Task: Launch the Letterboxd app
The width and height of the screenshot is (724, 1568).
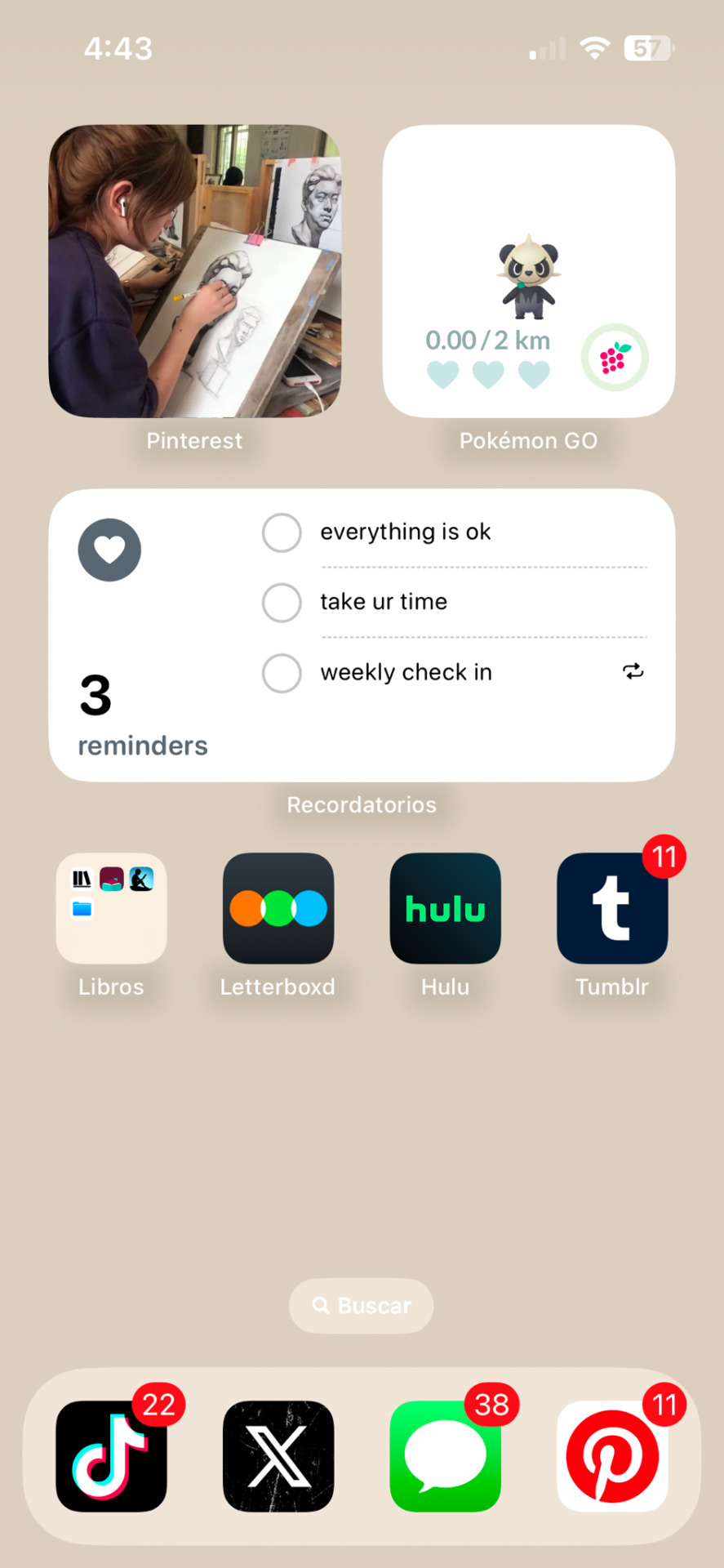Action: click(x=278, y=908)
